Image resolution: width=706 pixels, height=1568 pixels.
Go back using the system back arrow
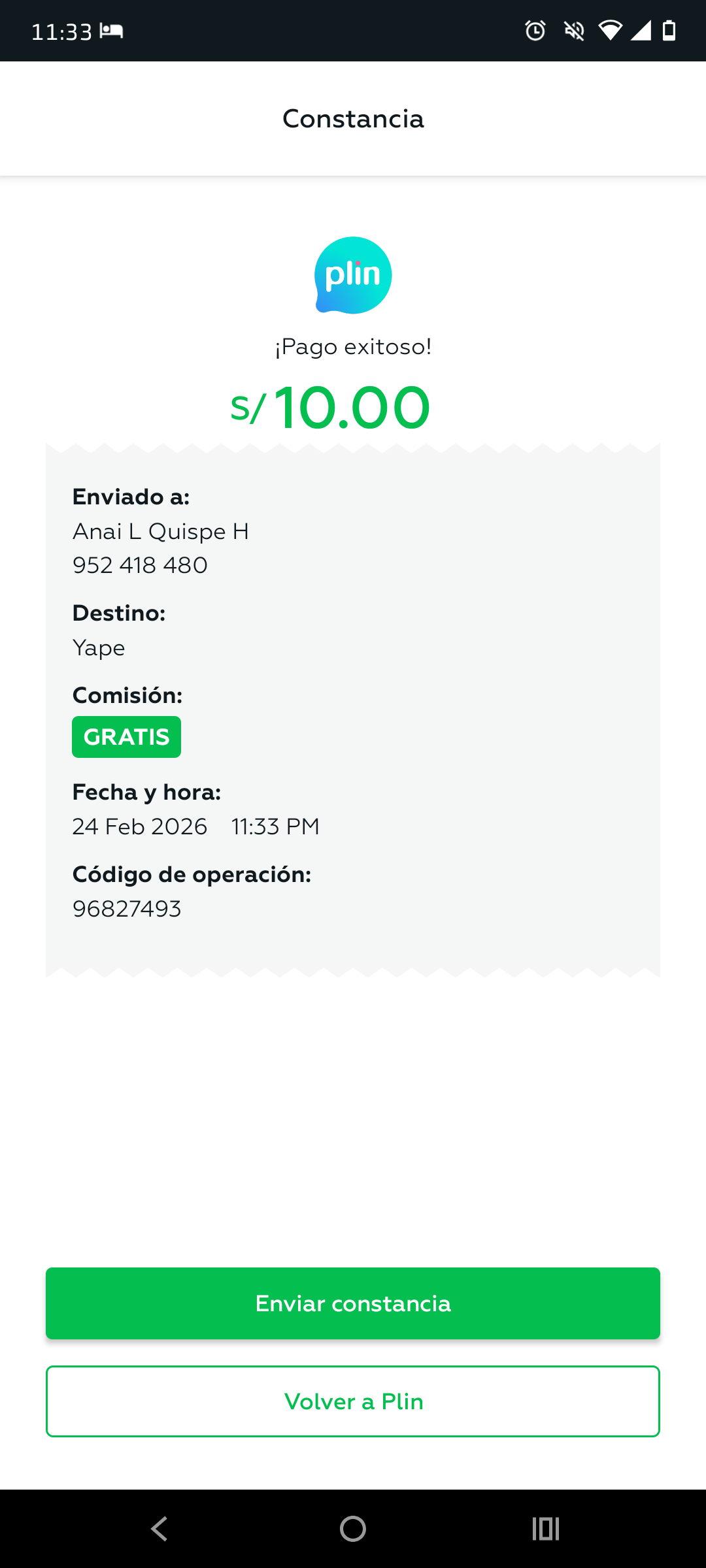[160, 1529]
